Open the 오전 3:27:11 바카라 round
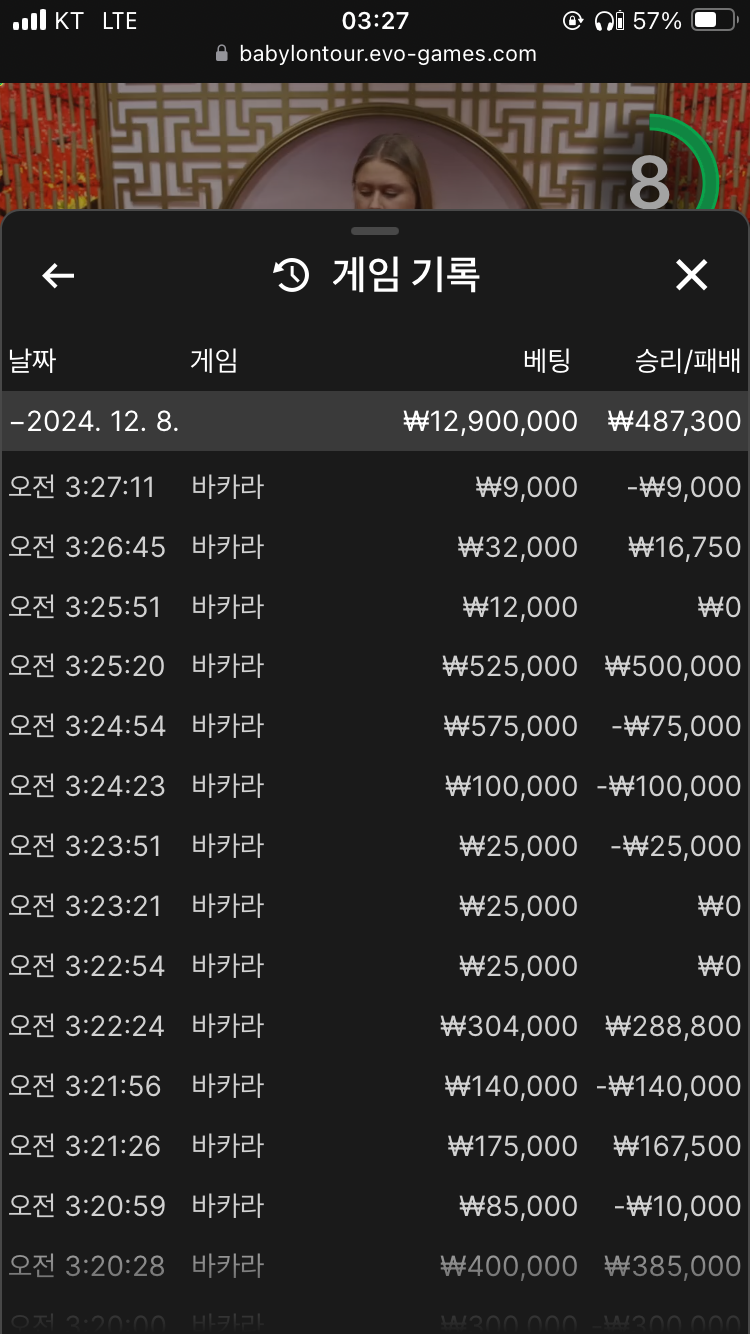The width and height of the screenshot is (750, 1334). 375,487
